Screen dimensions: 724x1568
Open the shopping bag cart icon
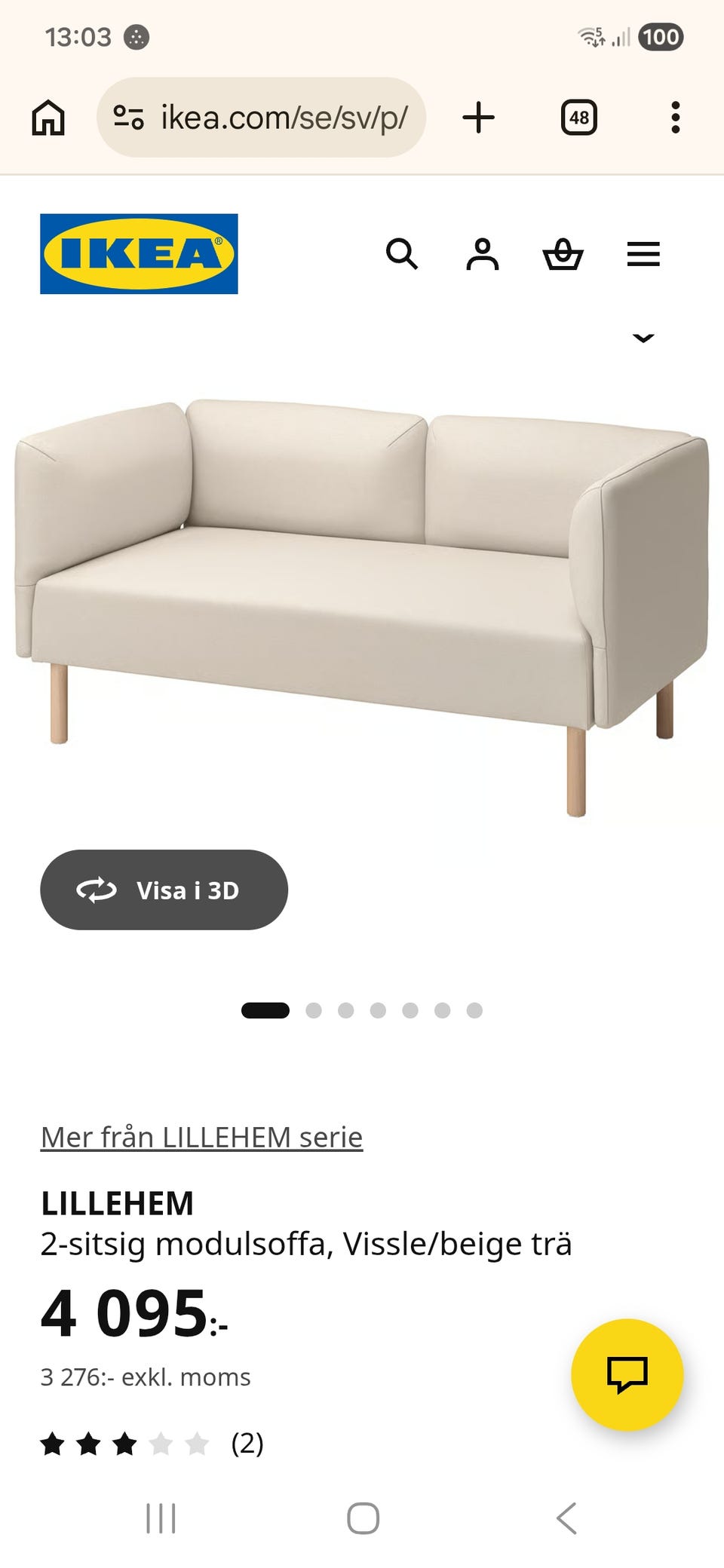(x=563, y=255)
